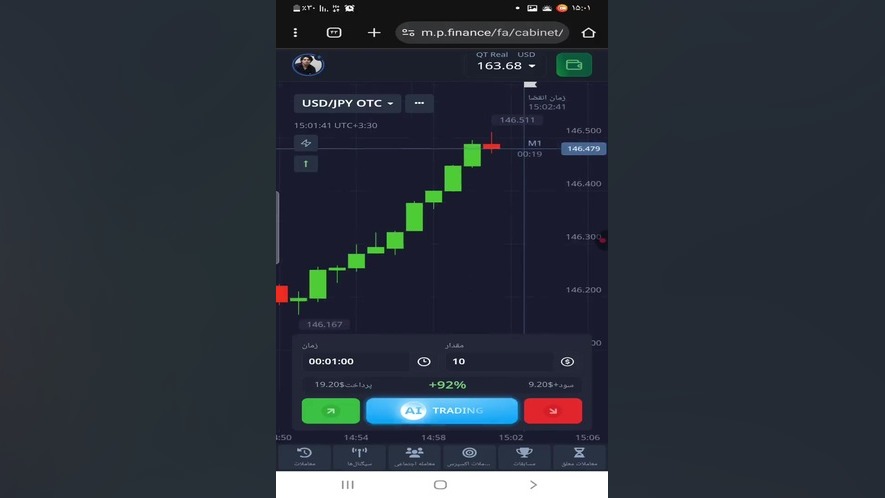This screenshot has height=498, width=885.
Task: Tap the browser address bar
Action: coord(483,33)
